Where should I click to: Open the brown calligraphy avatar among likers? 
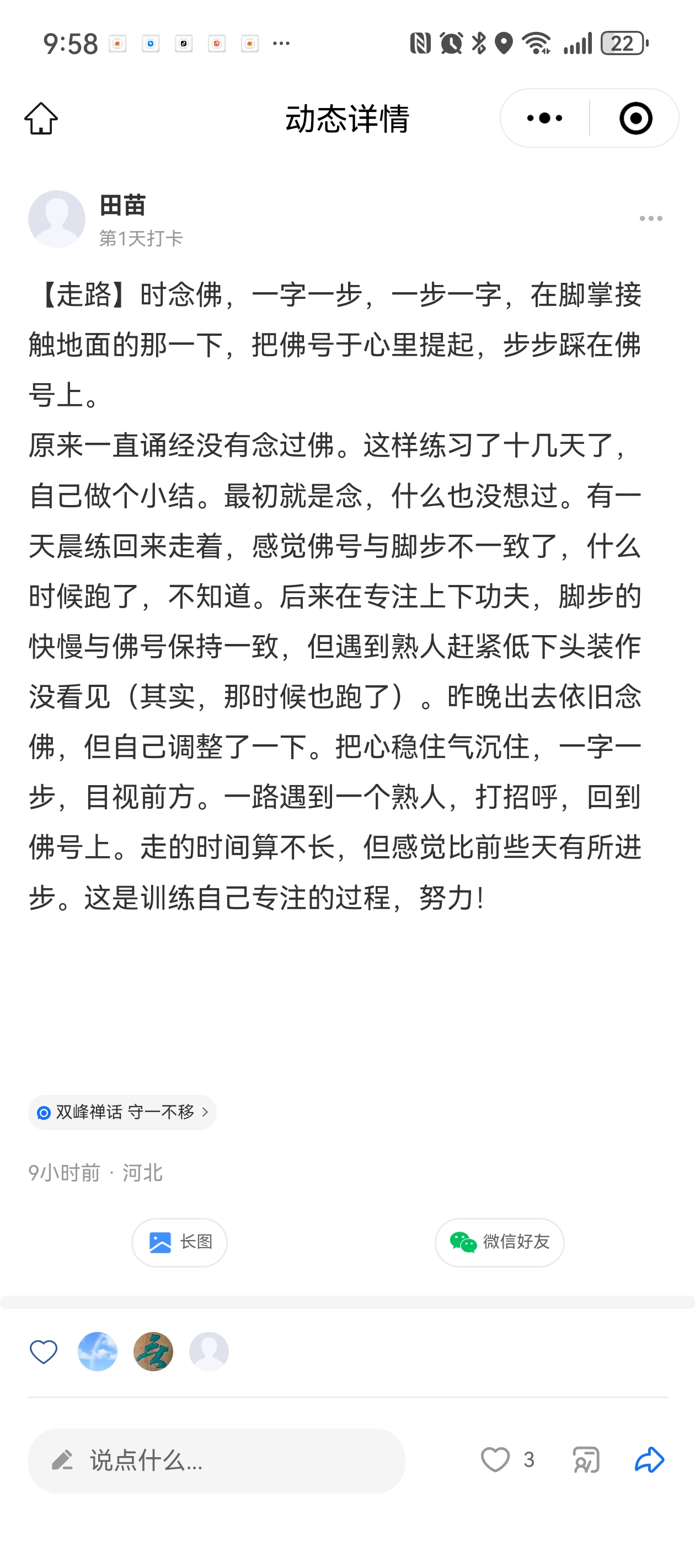[x=153, y=1351]
